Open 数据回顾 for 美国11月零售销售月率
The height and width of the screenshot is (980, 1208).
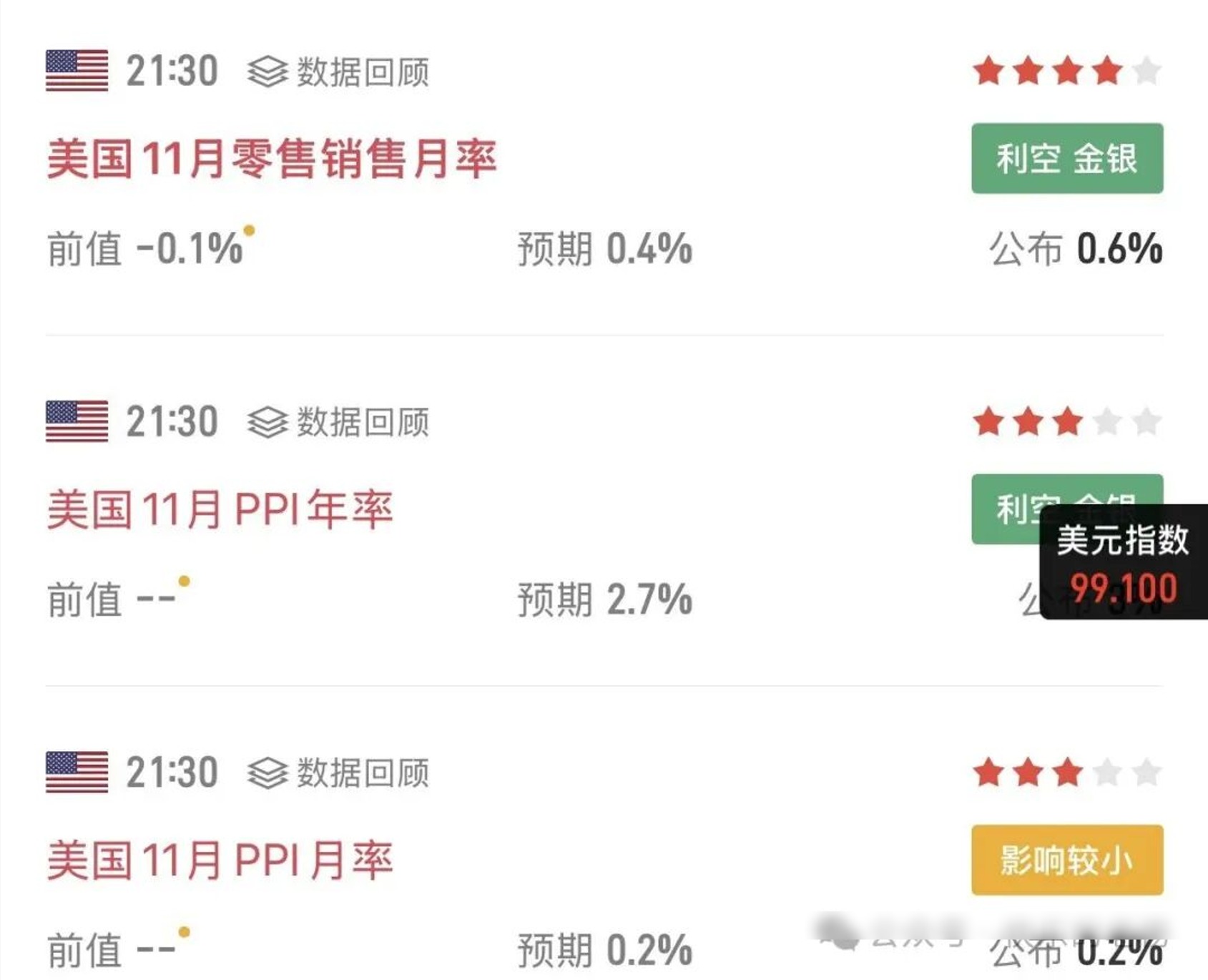coord(338,72)
